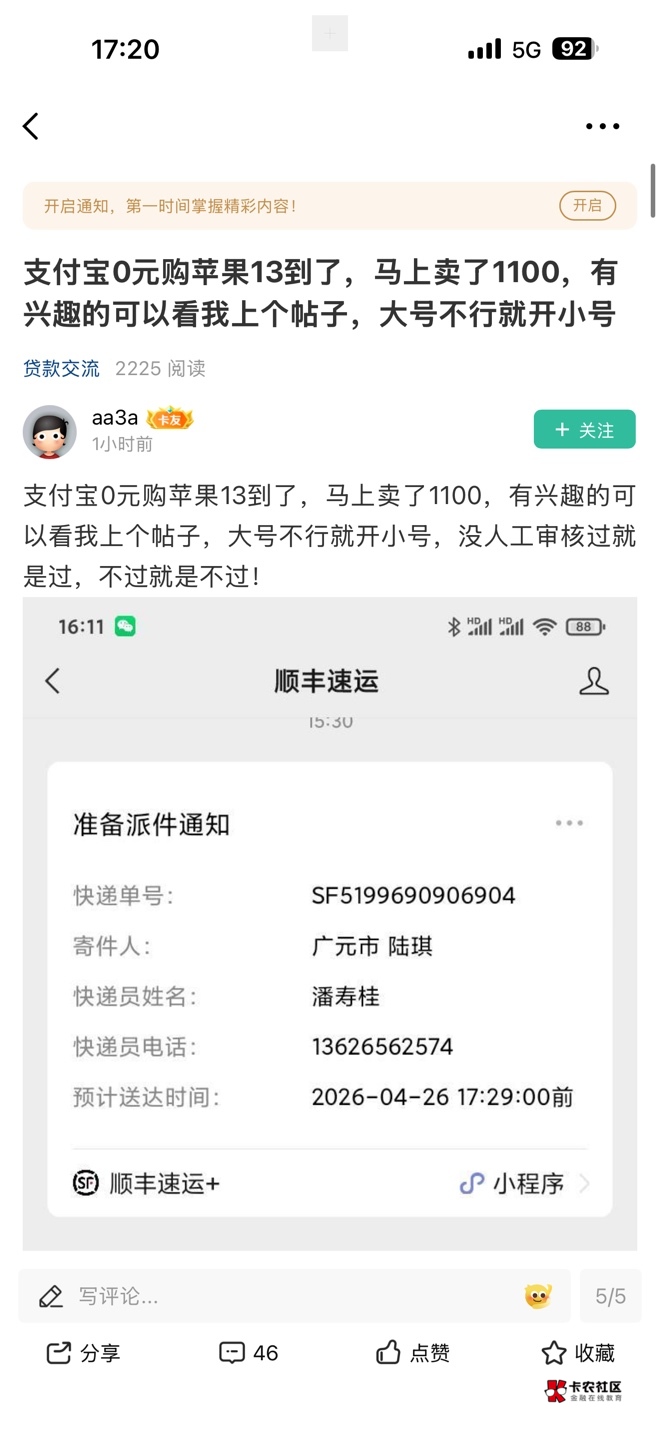Screen dimensions: 660x1434
Task: Open the three-dot overflow menu
Action: 602,126
